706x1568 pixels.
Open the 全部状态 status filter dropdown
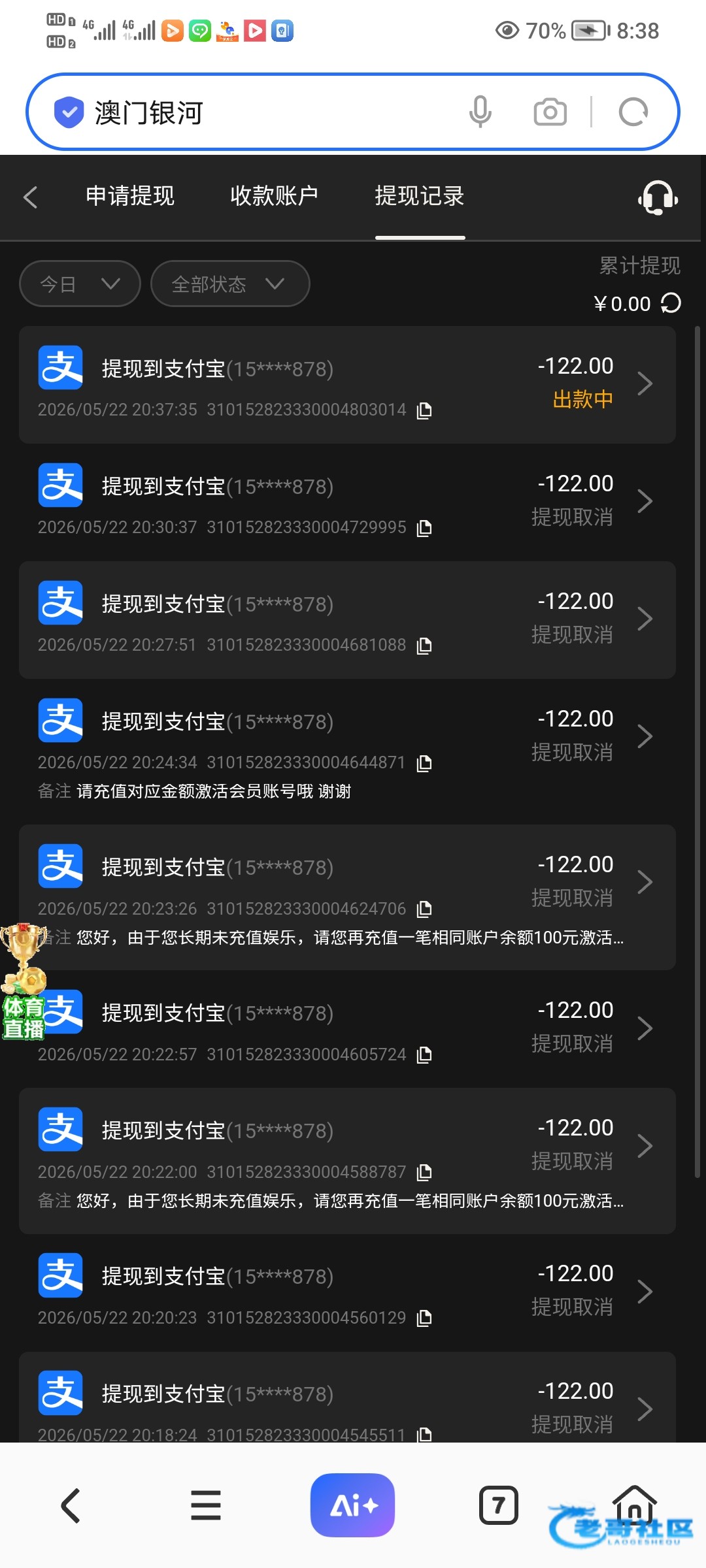click(229, 284)
